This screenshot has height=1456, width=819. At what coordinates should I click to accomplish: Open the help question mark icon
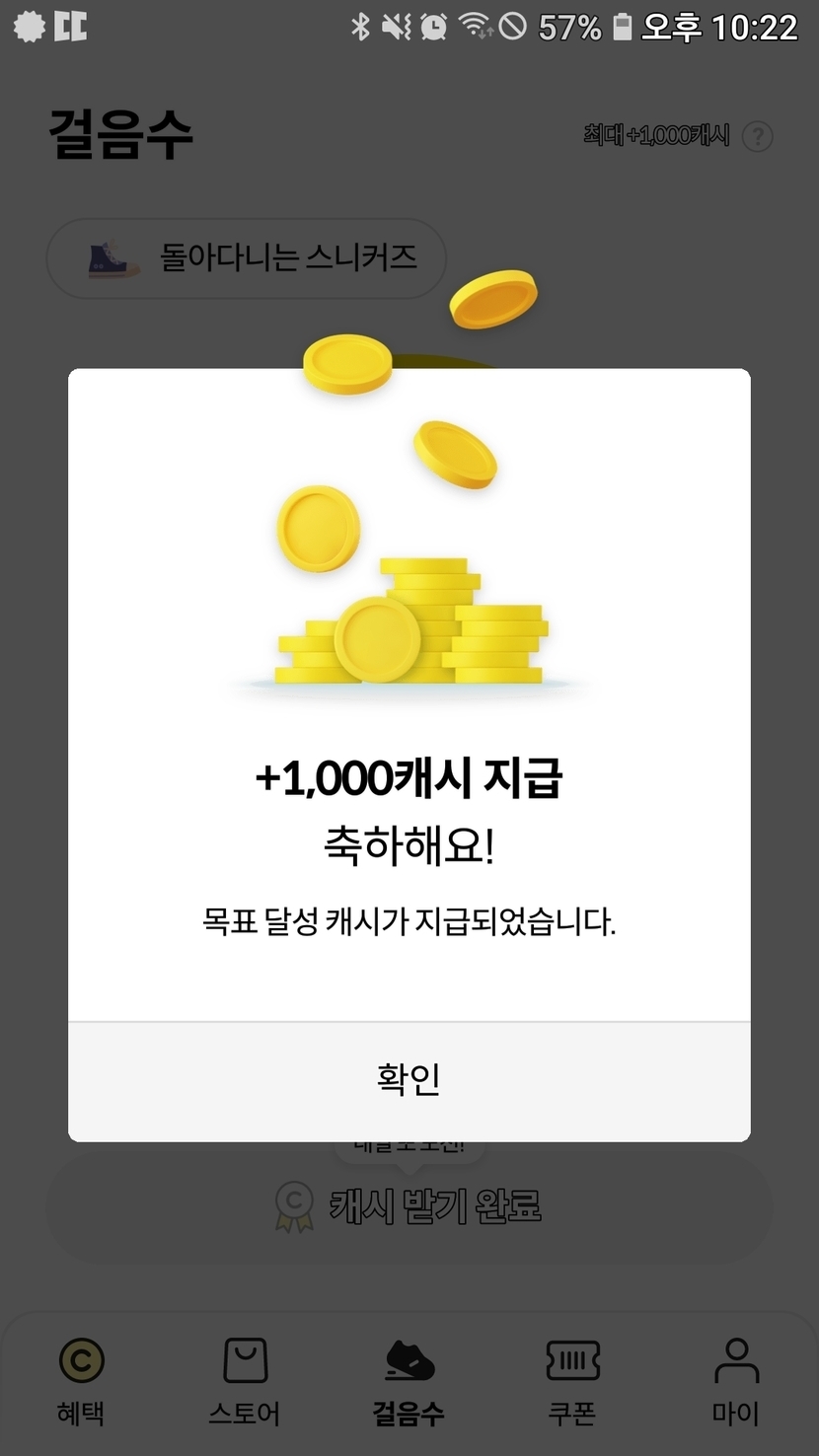click(x=757, y=136)
